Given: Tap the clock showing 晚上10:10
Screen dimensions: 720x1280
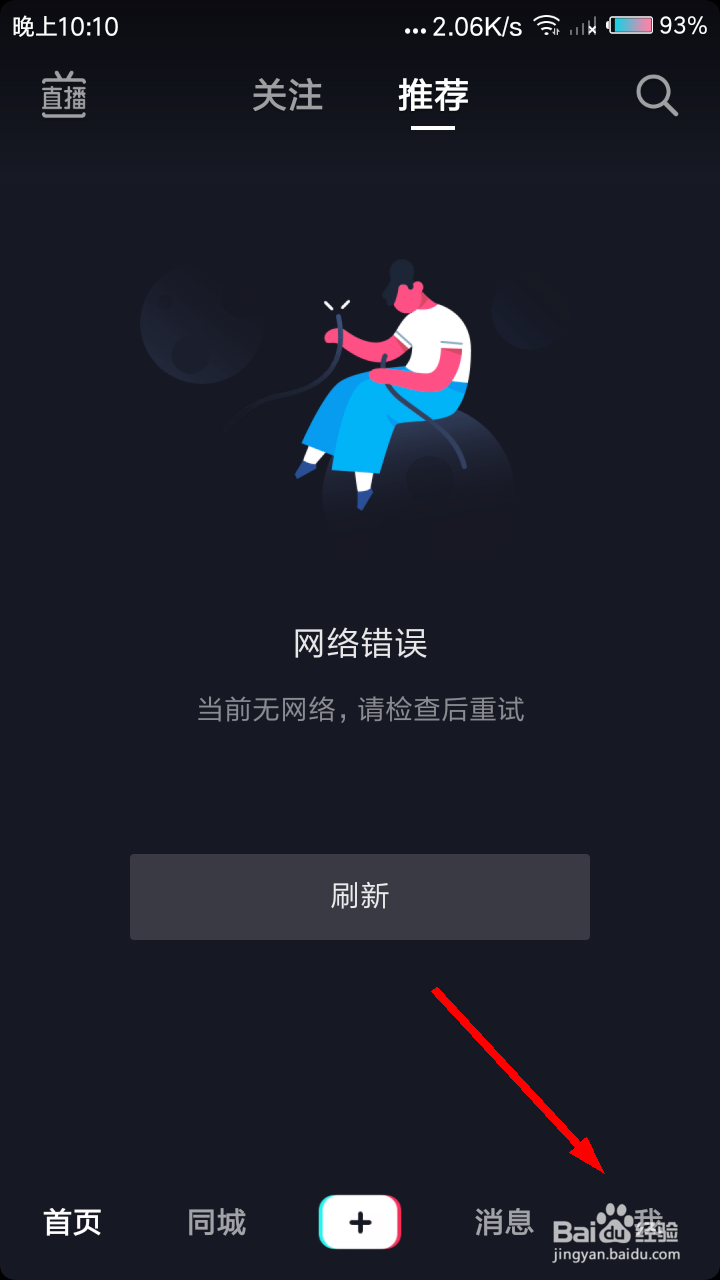Looking at the screenshot, I should click(65, 27).
